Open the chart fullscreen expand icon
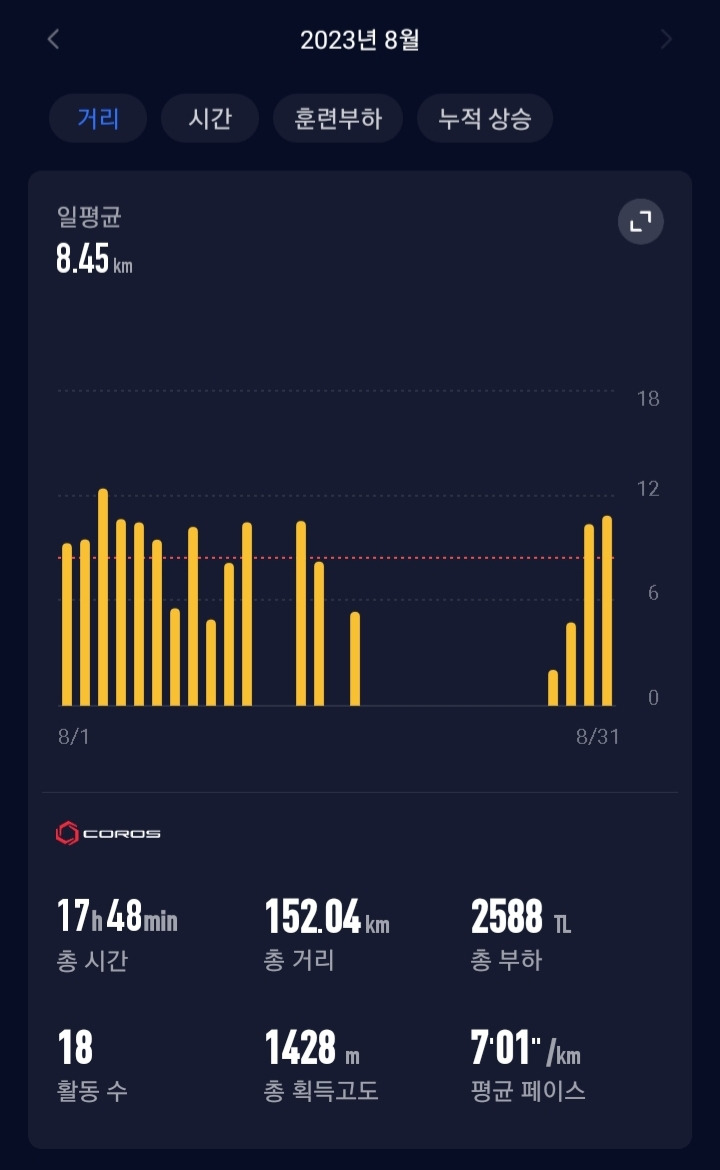720x1170 pixels. pyautogui.click(x=638, y=222)
